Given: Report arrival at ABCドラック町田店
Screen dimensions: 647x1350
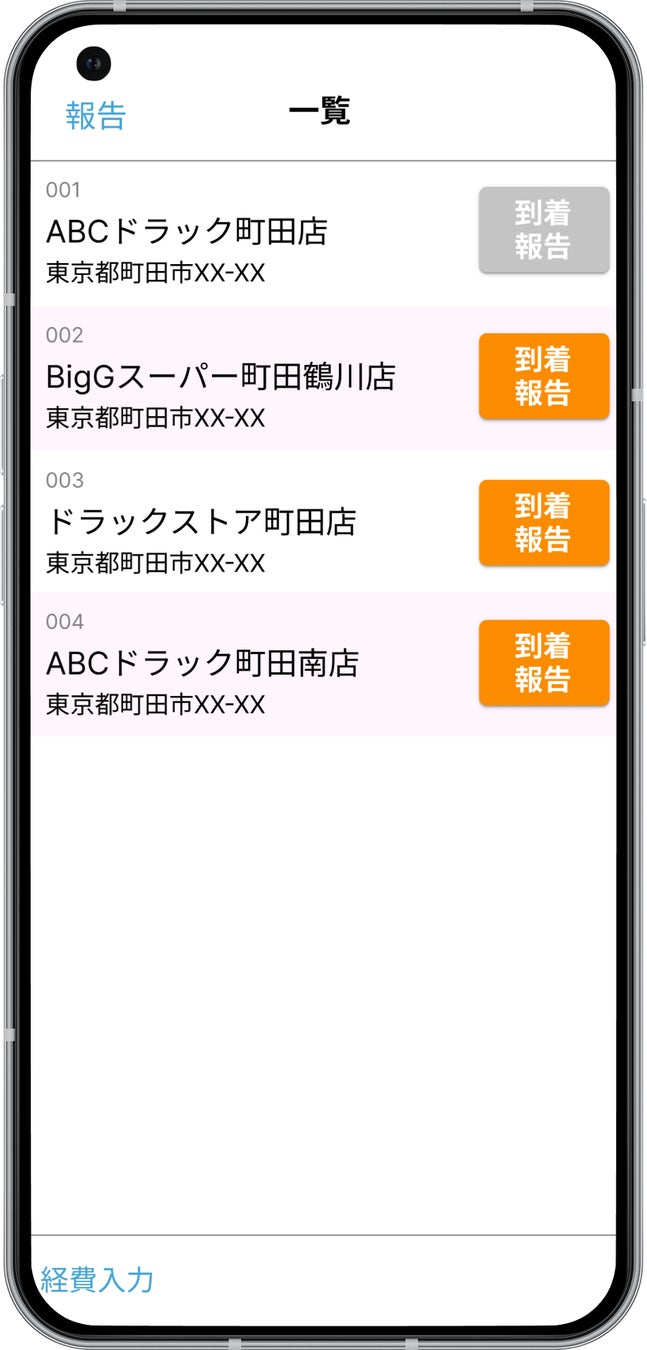Looking at the screenshot, I should click(x=543, y=230).
